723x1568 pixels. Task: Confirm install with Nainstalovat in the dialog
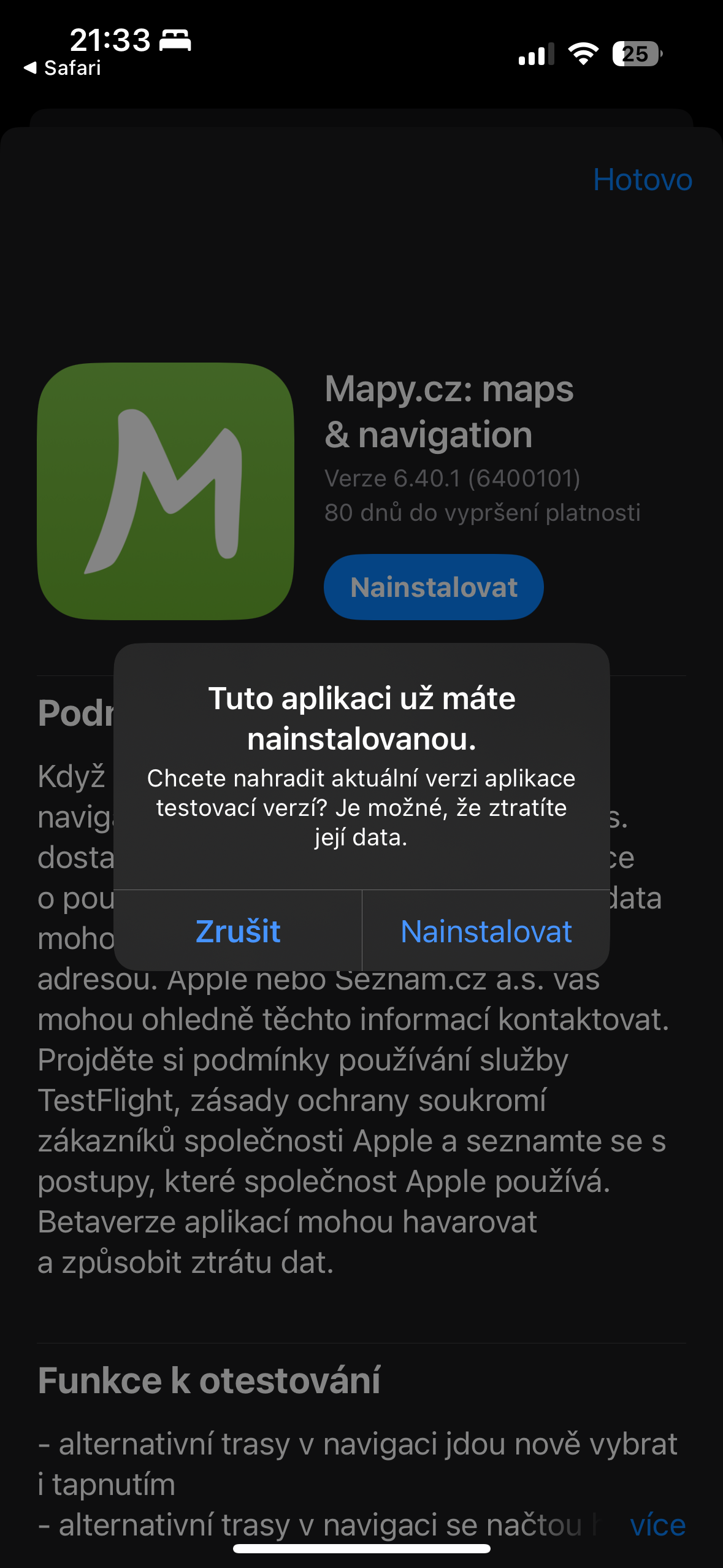click(485, 931)
